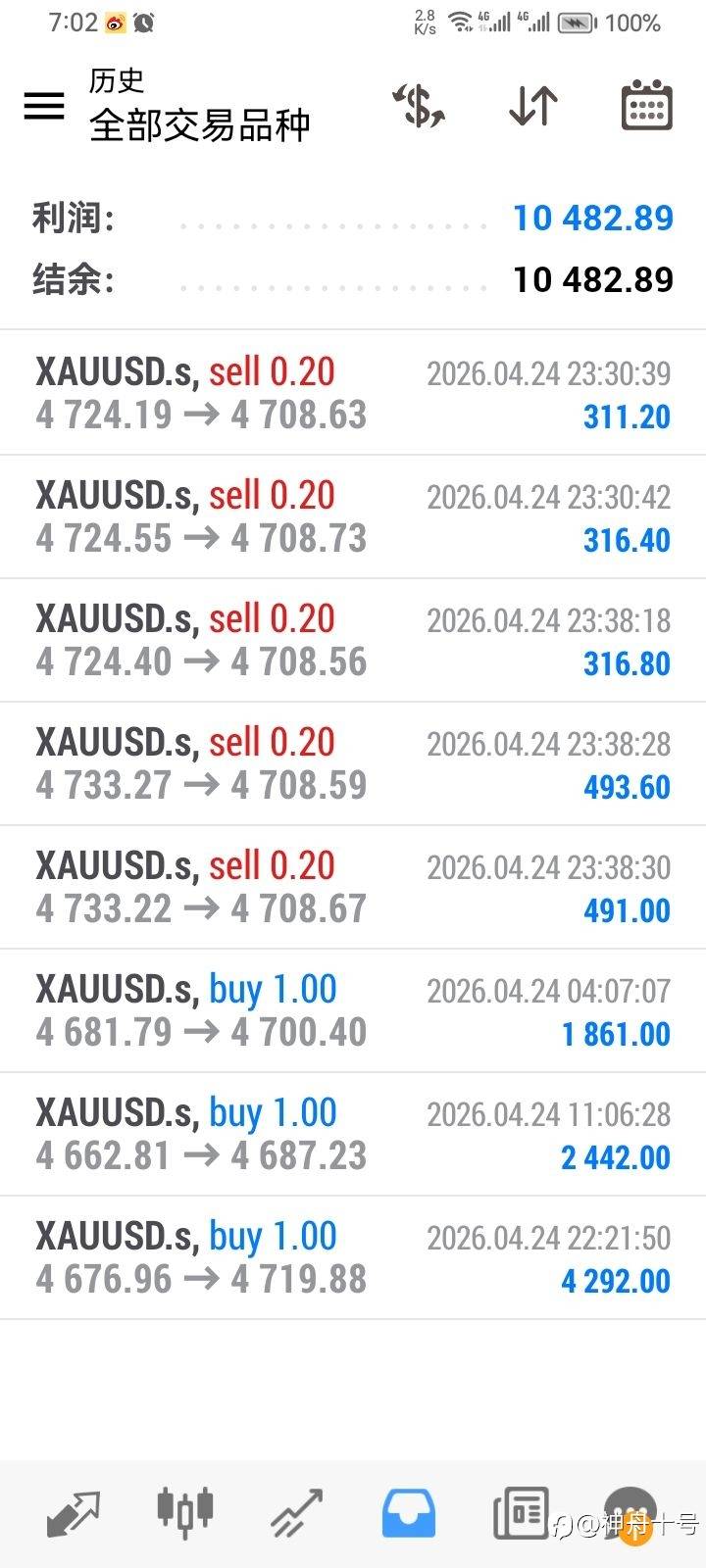This screenshot has height=1568, width=706.
Task: Open the sort order arrows
Action: click(x=533, y=106)
